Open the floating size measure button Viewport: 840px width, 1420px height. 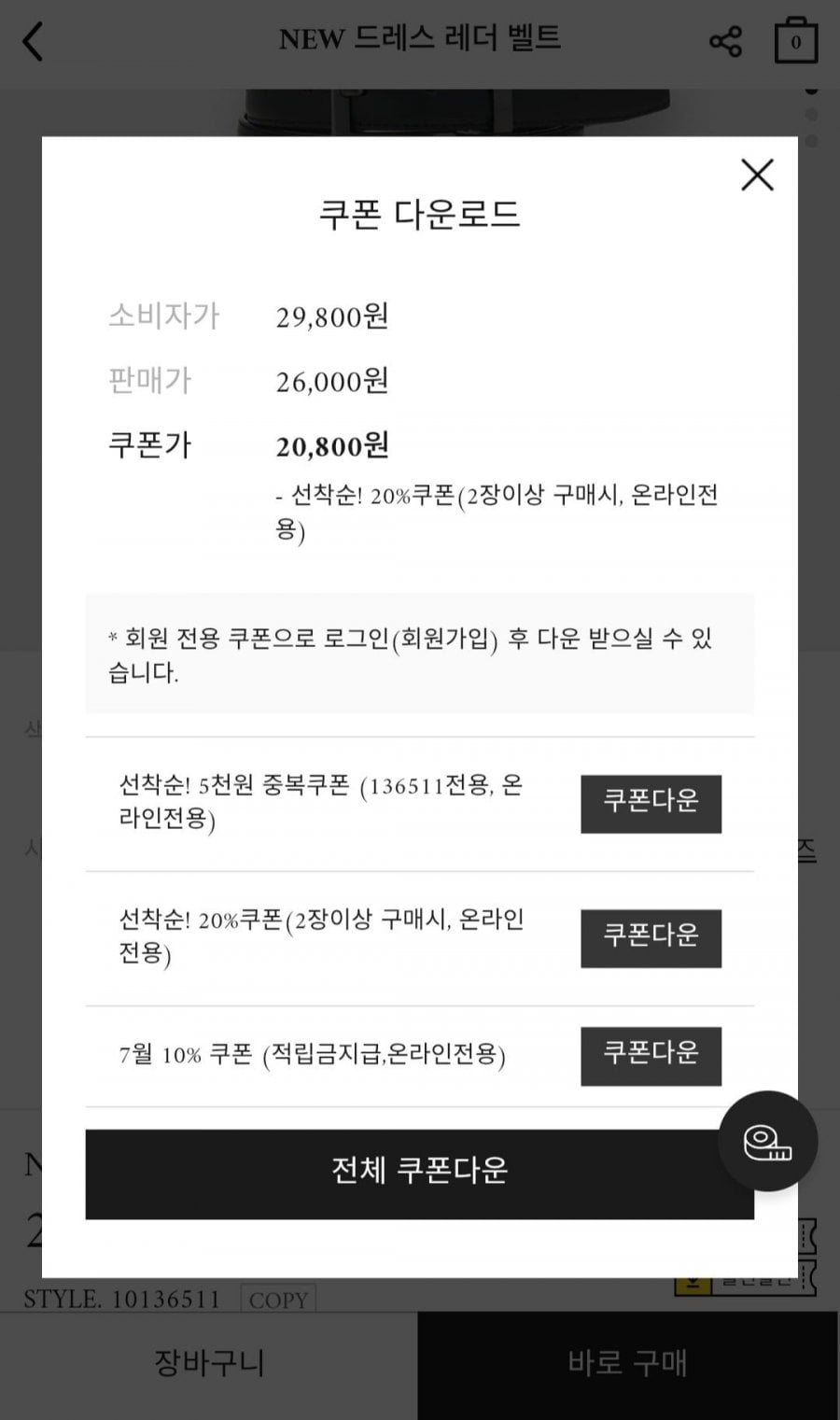pyautogui.click(x=767, y=1141)
